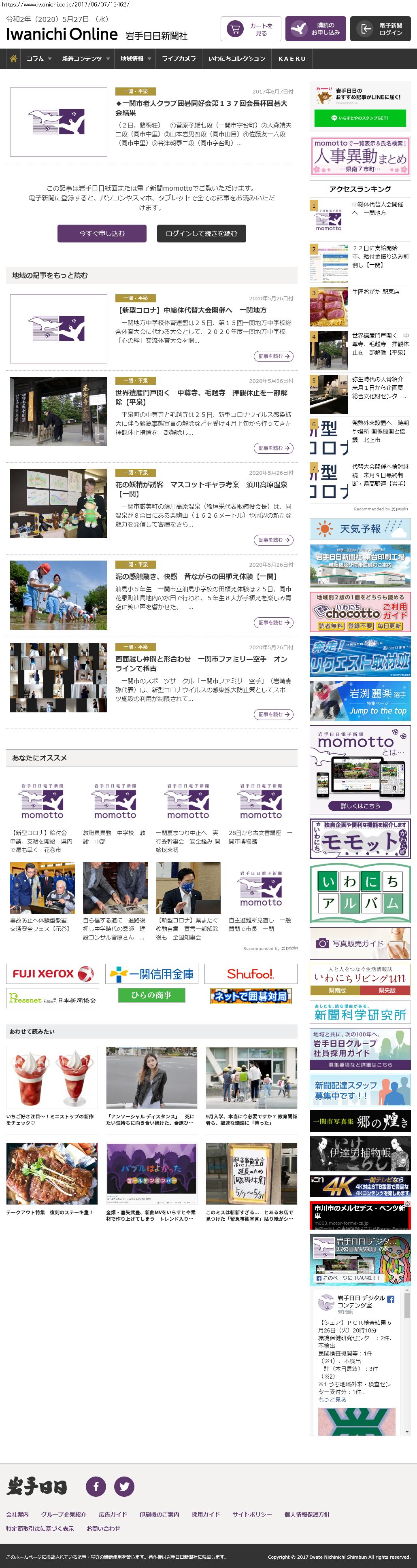
Task: Expand the コラム menu
Action: pyautogui.click(x=38, y=59)
